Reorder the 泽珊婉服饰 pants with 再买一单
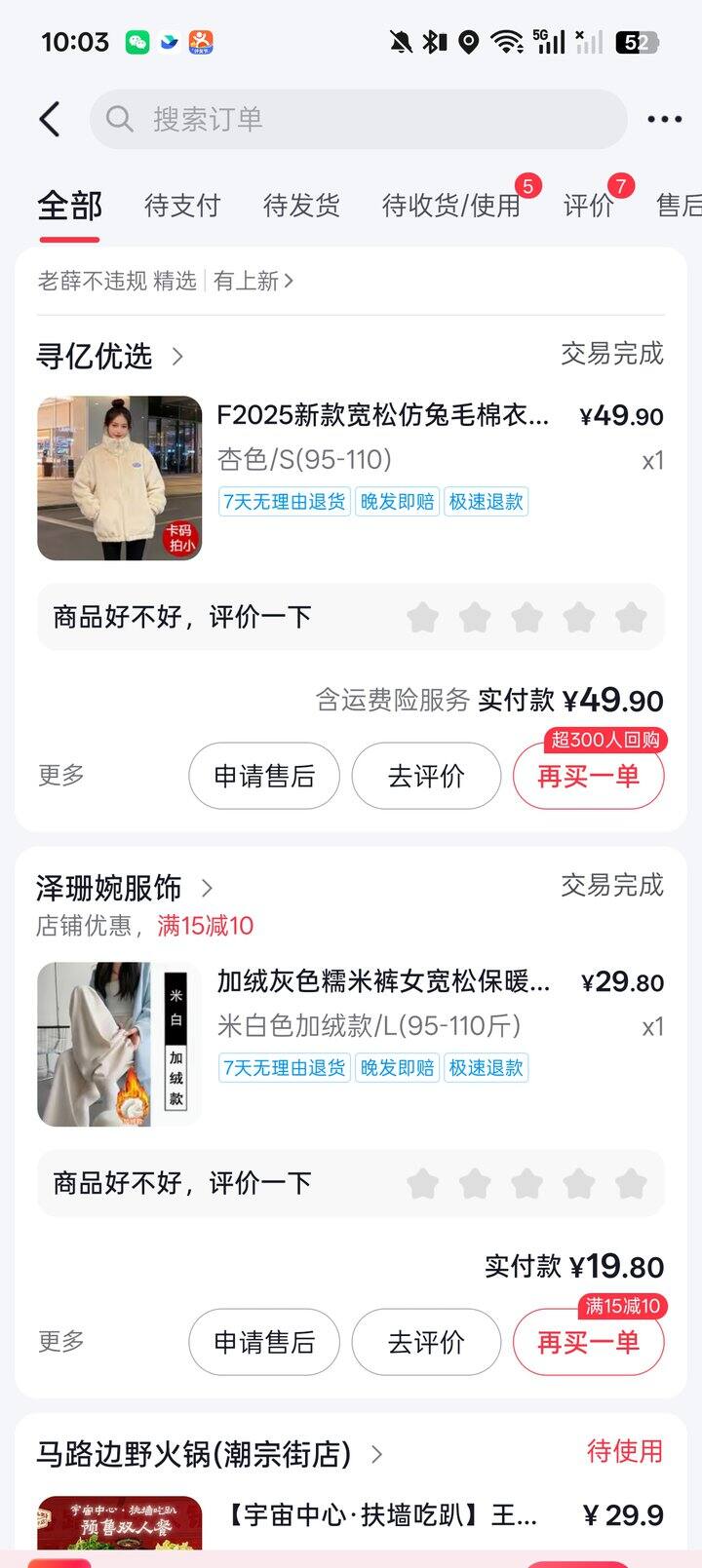 pos(588,1343)
